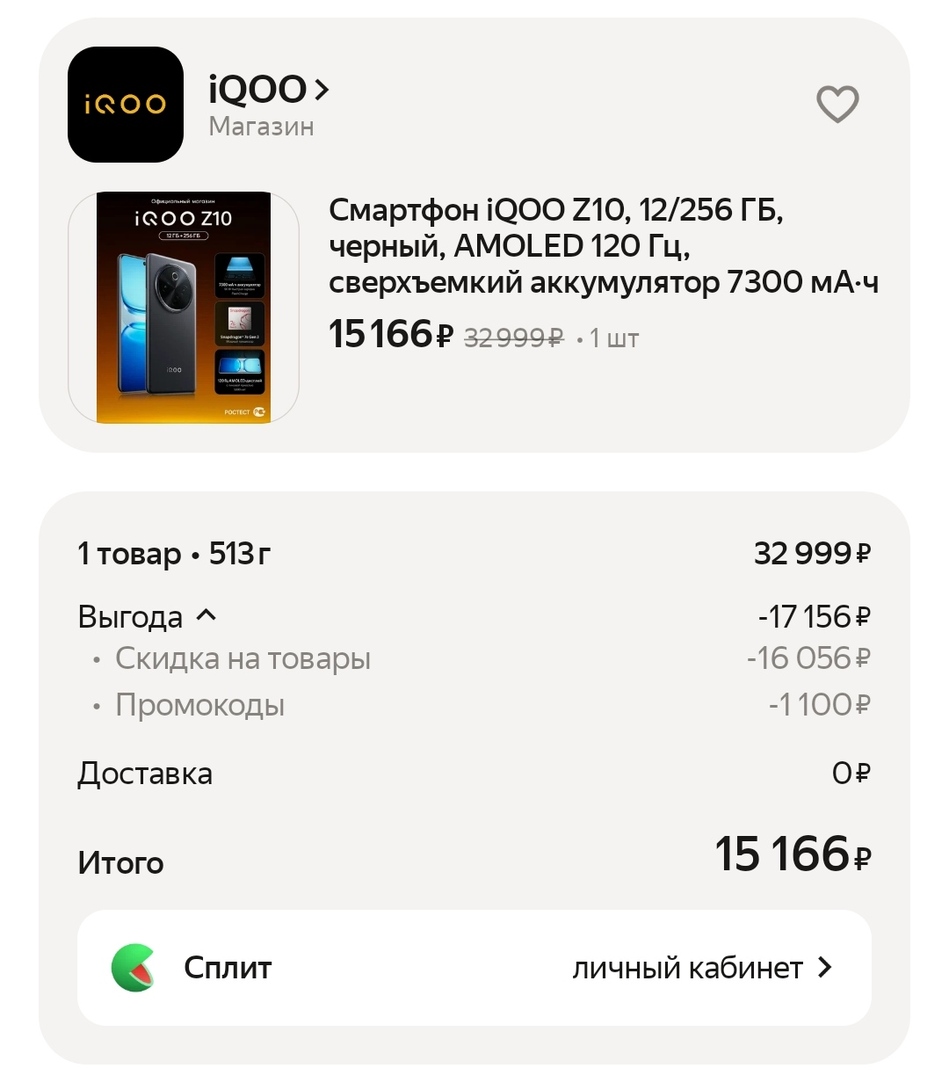Image resolution: width=949 pixels, height=1090 pixels.
Task: Open the iQOO store page
Action: tap(267, 90)
